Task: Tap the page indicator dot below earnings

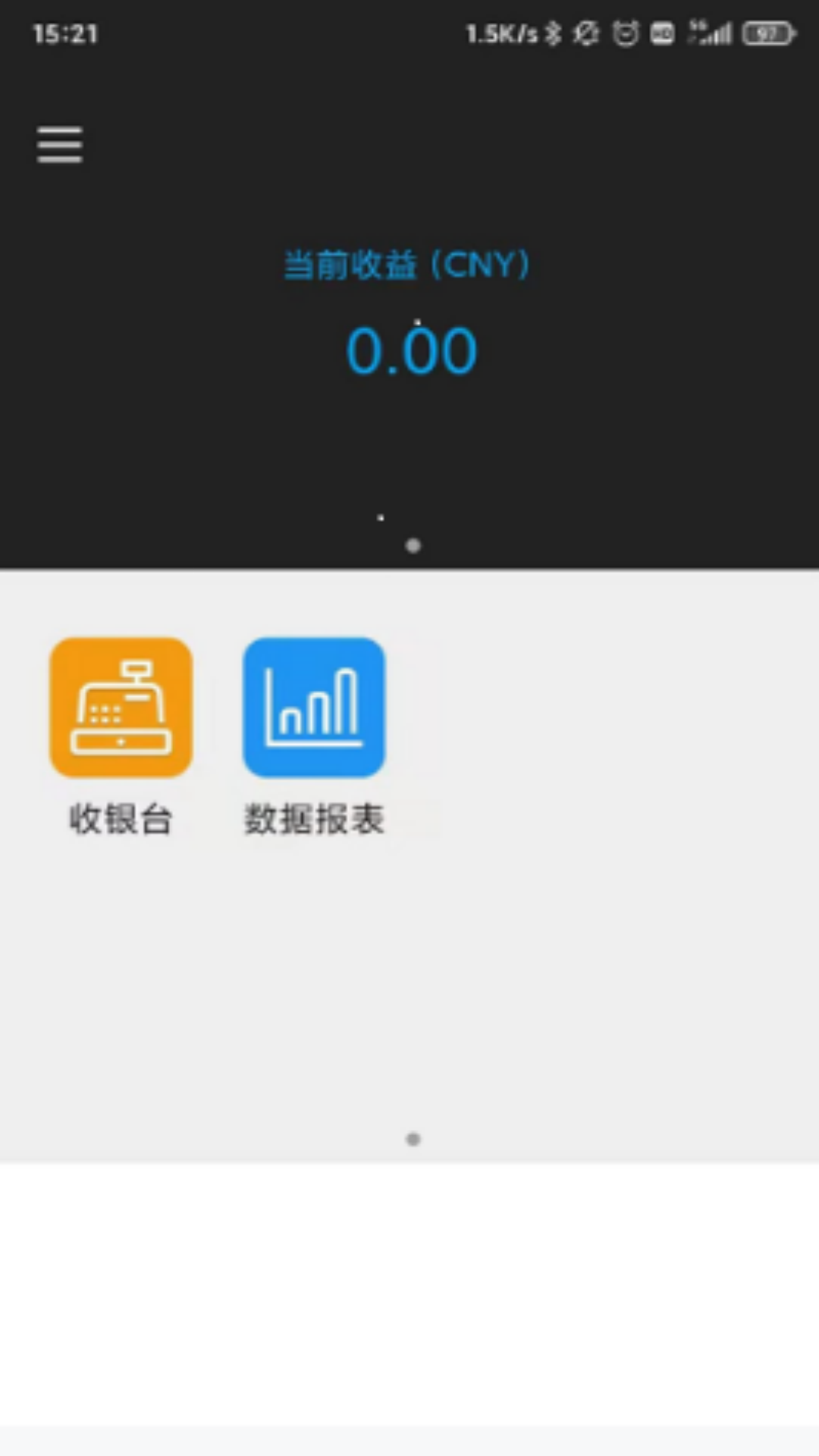Action: [x=413, y=545]
